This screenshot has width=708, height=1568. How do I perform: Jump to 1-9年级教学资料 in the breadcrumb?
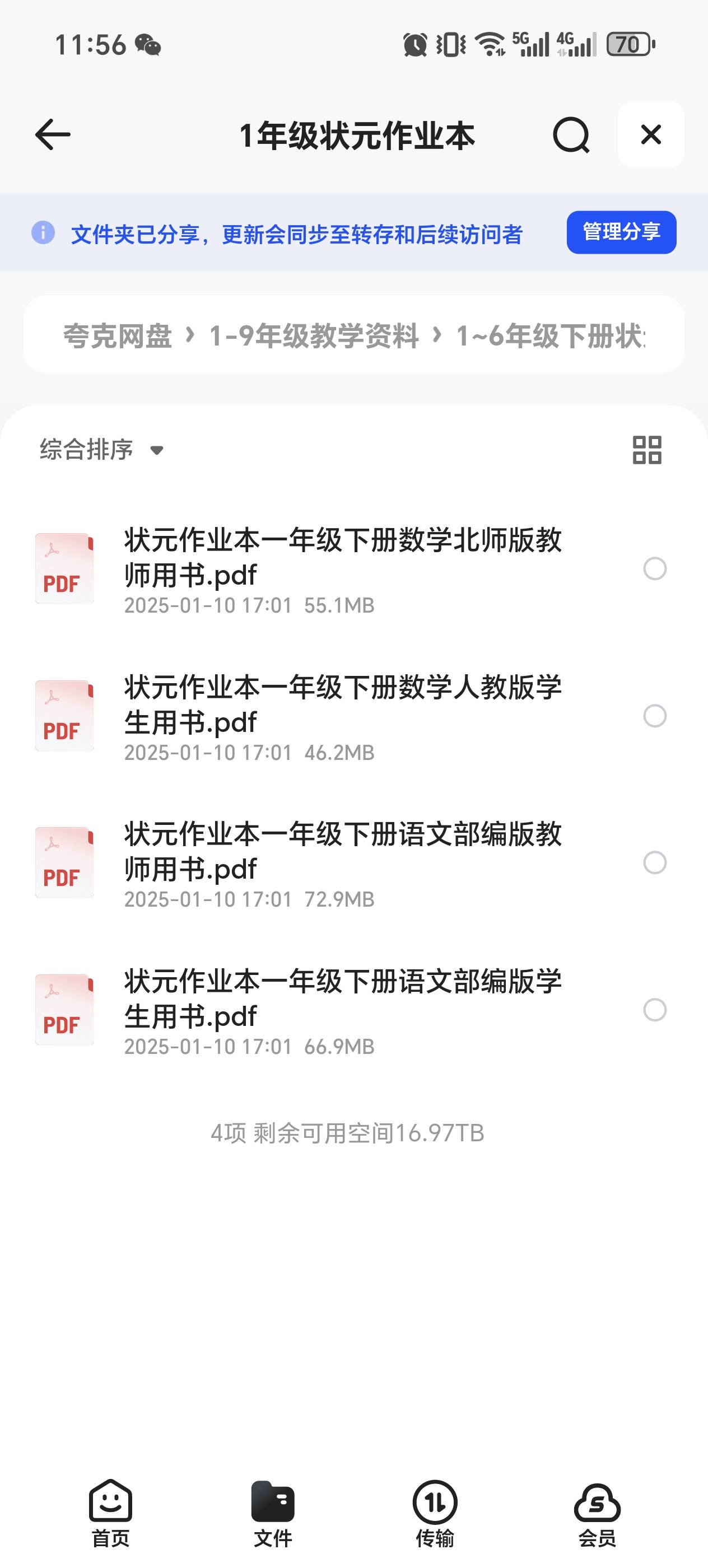(x=314, y=335)
